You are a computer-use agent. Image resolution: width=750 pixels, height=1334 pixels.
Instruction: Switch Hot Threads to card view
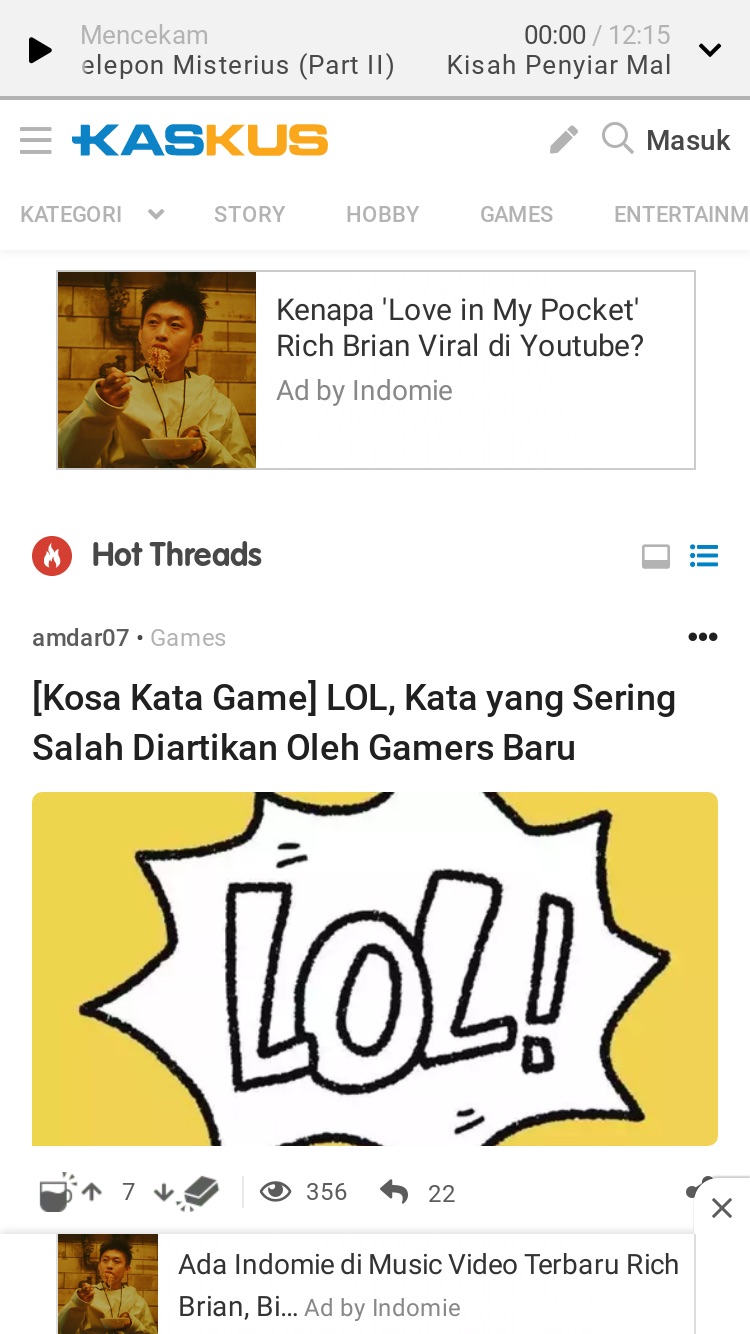click(x=656, y=556)
